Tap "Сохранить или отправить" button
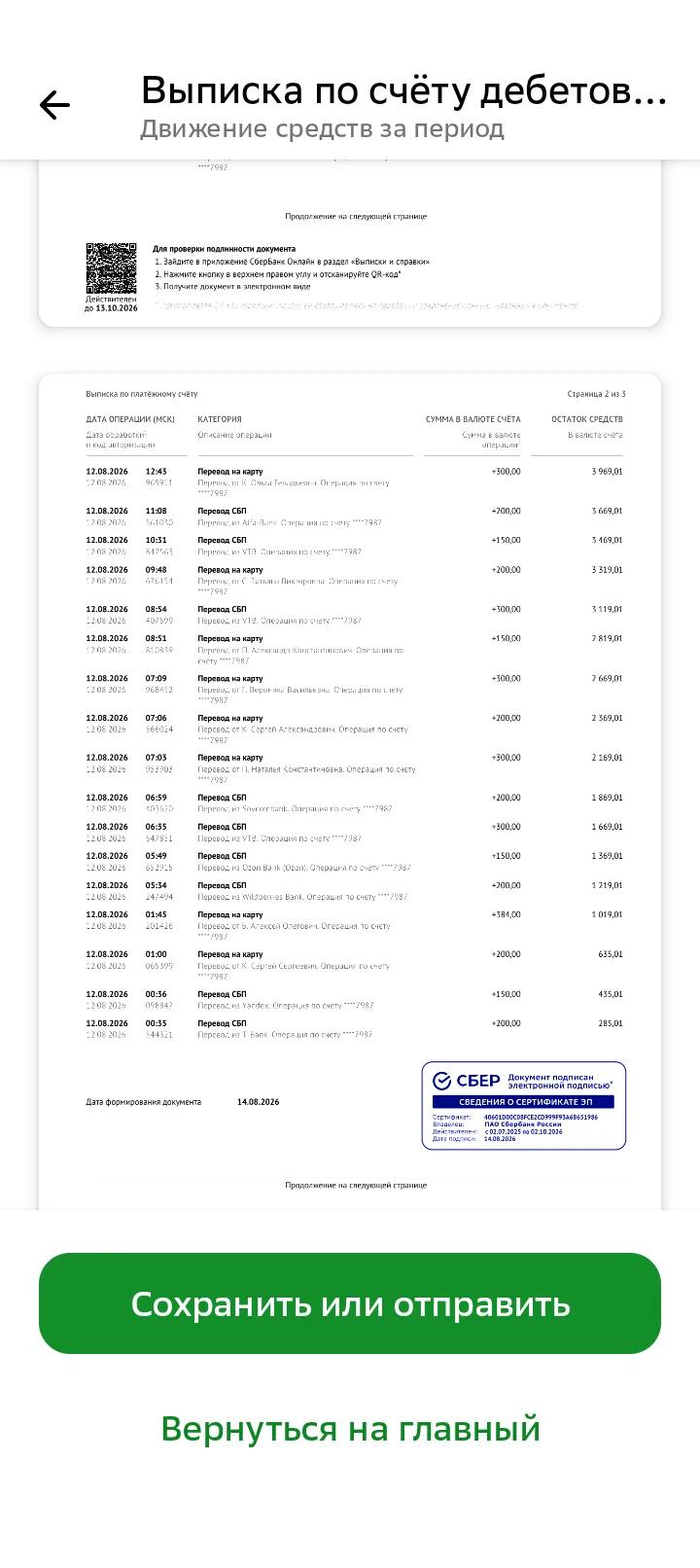 (350, 1303)
